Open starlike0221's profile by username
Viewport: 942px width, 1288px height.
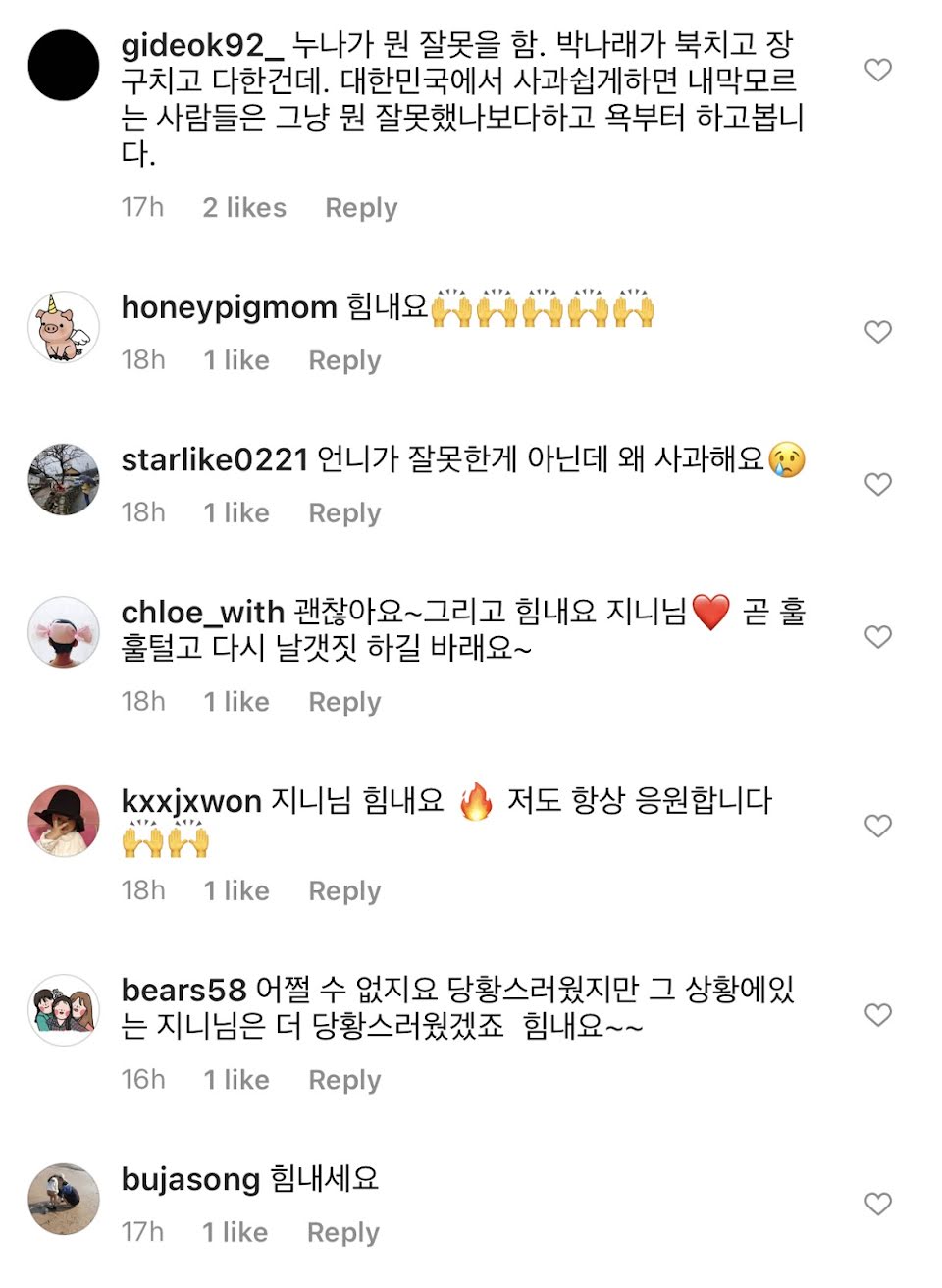coord(214,459)
